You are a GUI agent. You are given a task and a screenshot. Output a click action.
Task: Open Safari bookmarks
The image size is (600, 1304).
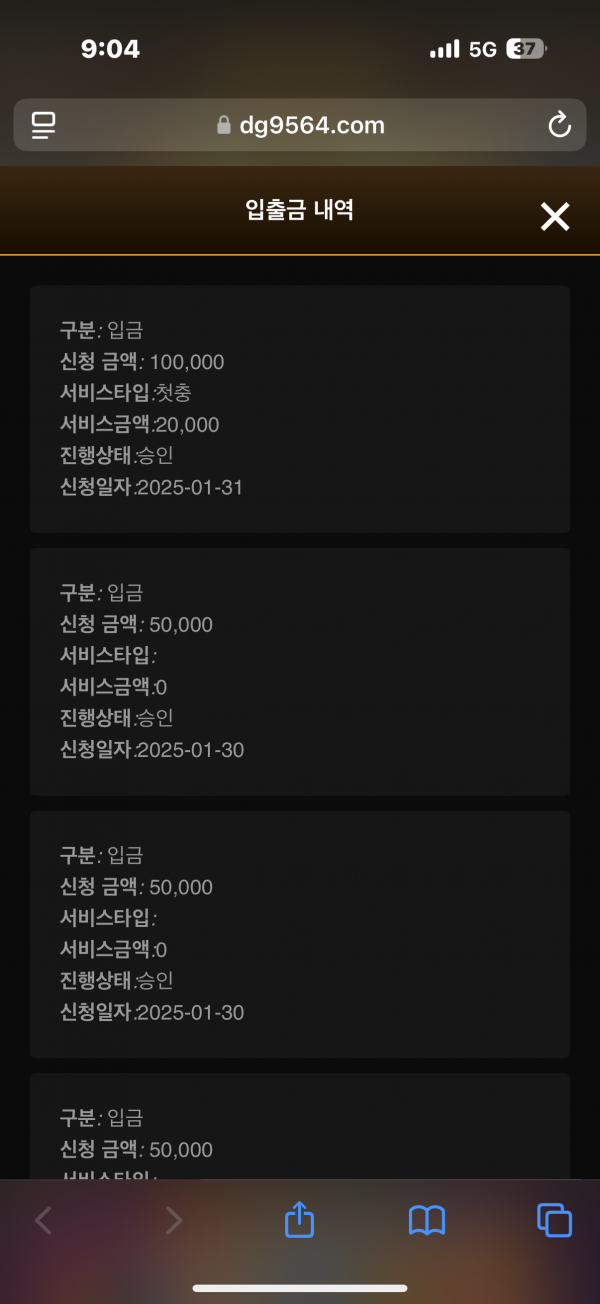click(x=427, y=1220)
